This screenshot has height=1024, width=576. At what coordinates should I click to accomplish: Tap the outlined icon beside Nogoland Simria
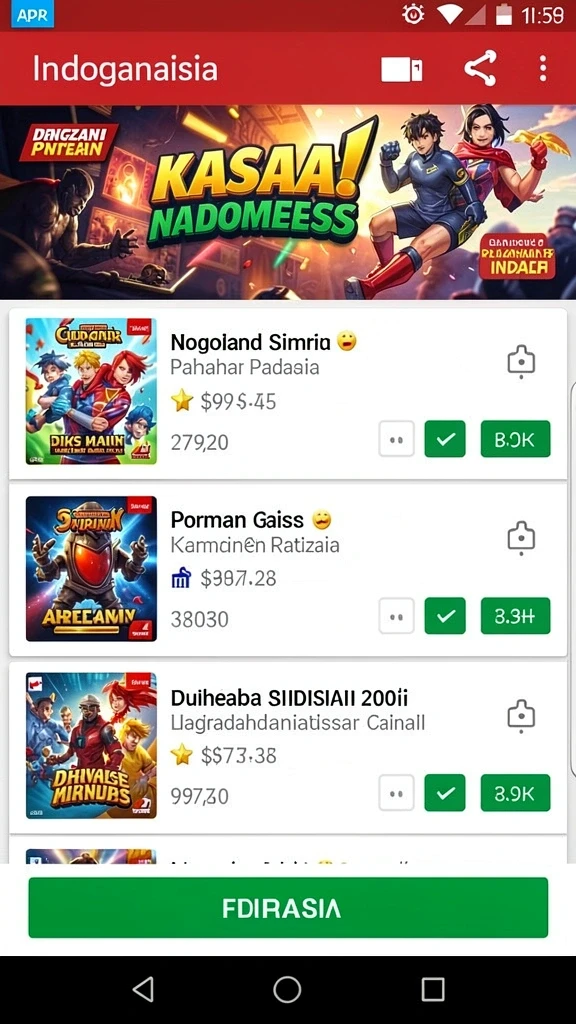point(521,362)
